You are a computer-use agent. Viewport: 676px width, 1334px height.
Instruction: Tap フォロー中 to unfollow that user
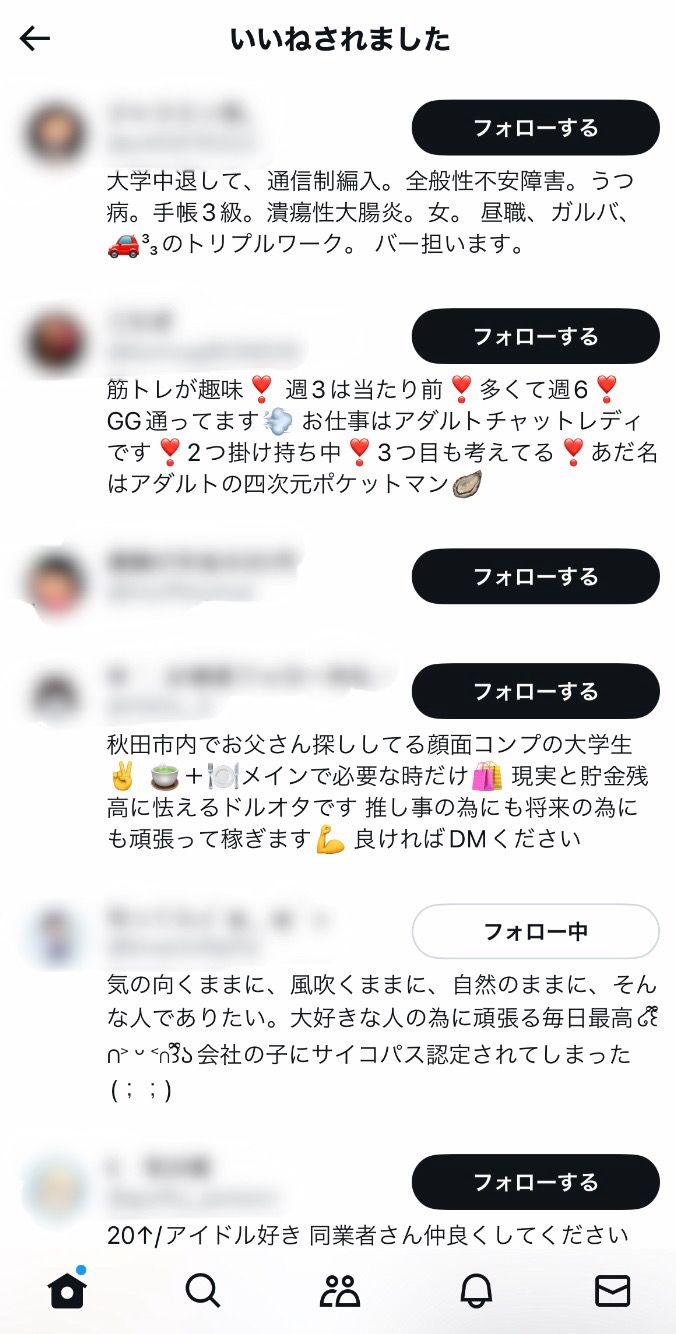pos(535,931)
